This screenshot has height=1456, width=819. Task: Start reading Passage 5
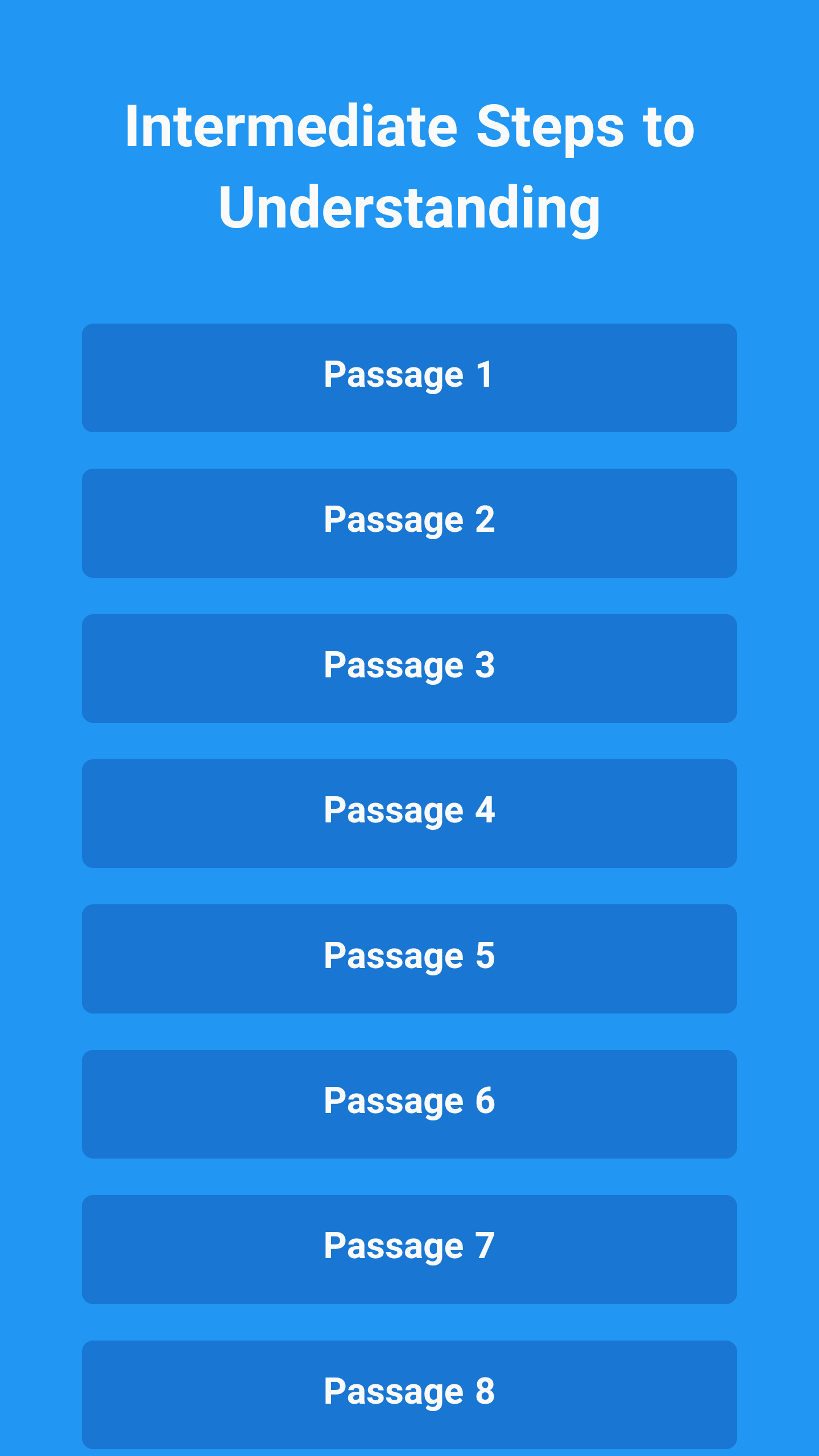pos(409,959)
